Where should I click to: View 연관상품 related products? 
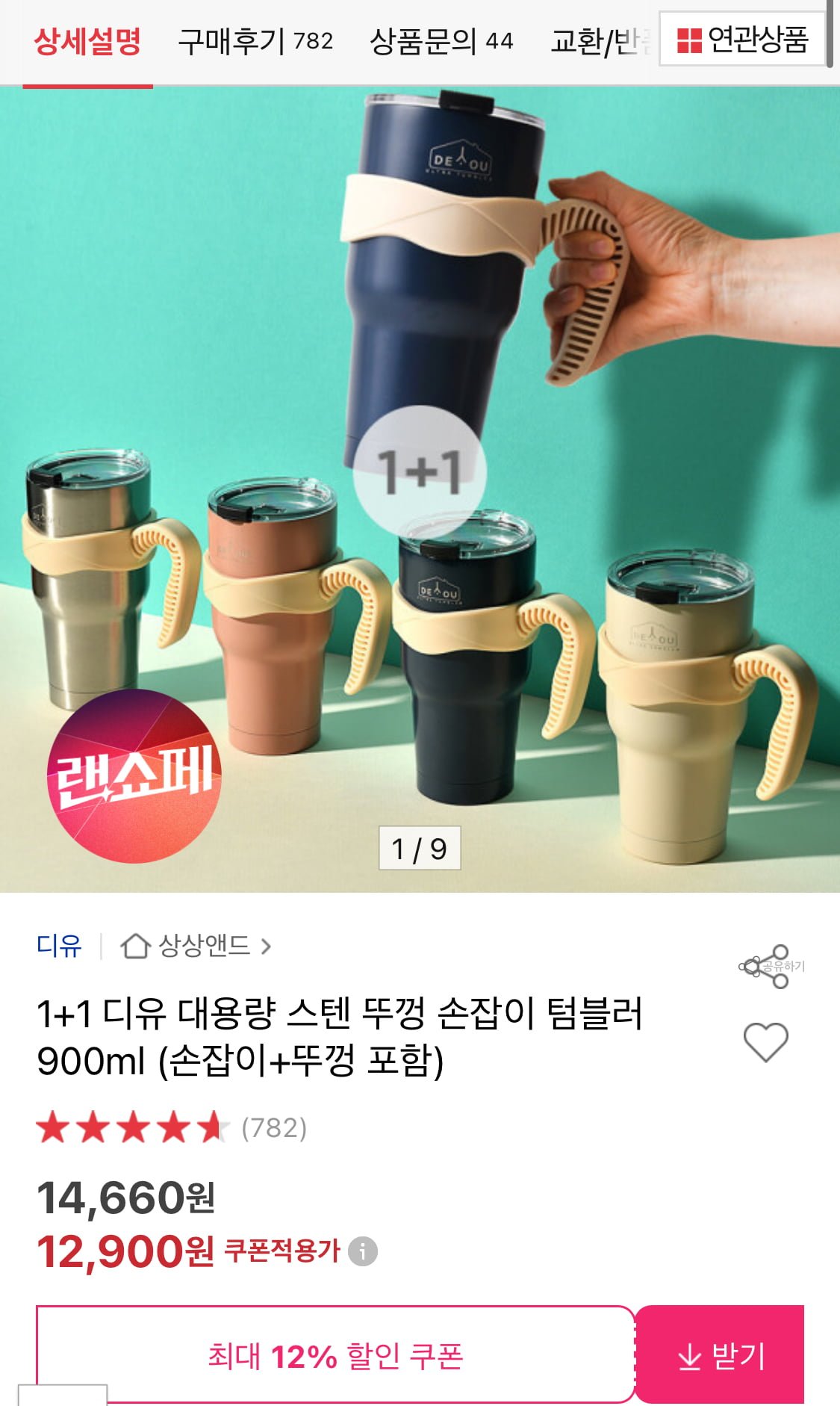pos(742,40)
